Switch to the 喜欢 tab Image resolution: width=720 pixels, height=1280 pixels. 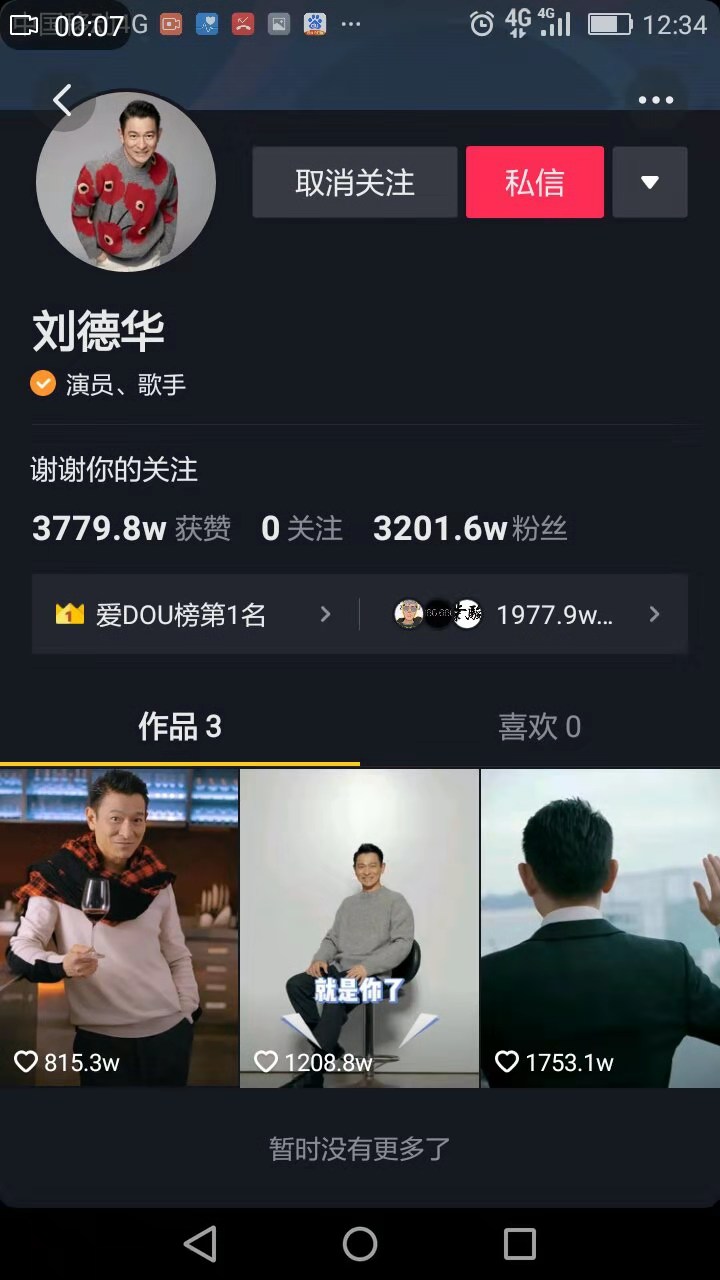(x=539, y=727)
